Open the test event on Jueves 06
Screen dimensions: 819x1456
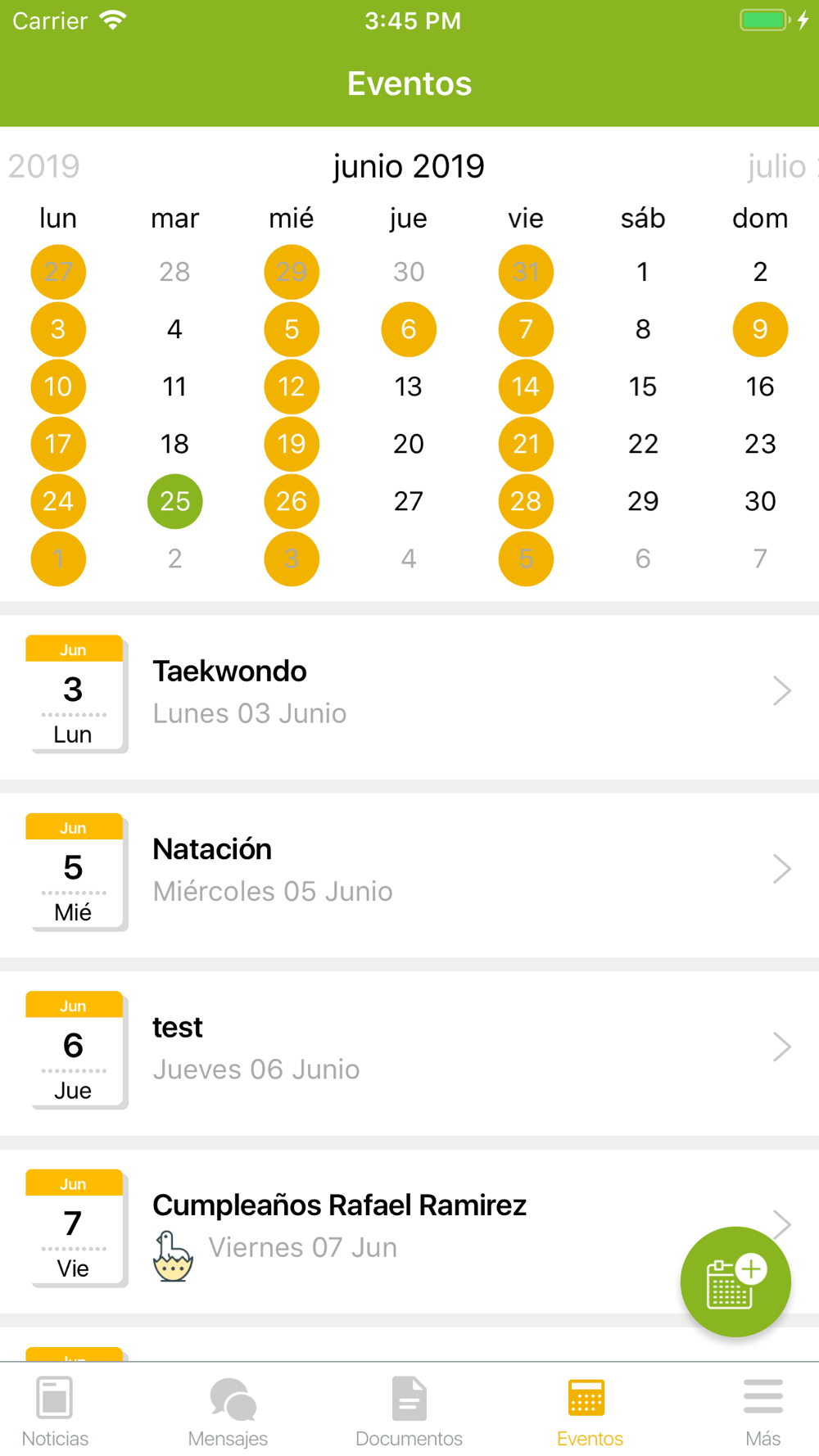pyautogui.click(x=409, y=1047)
